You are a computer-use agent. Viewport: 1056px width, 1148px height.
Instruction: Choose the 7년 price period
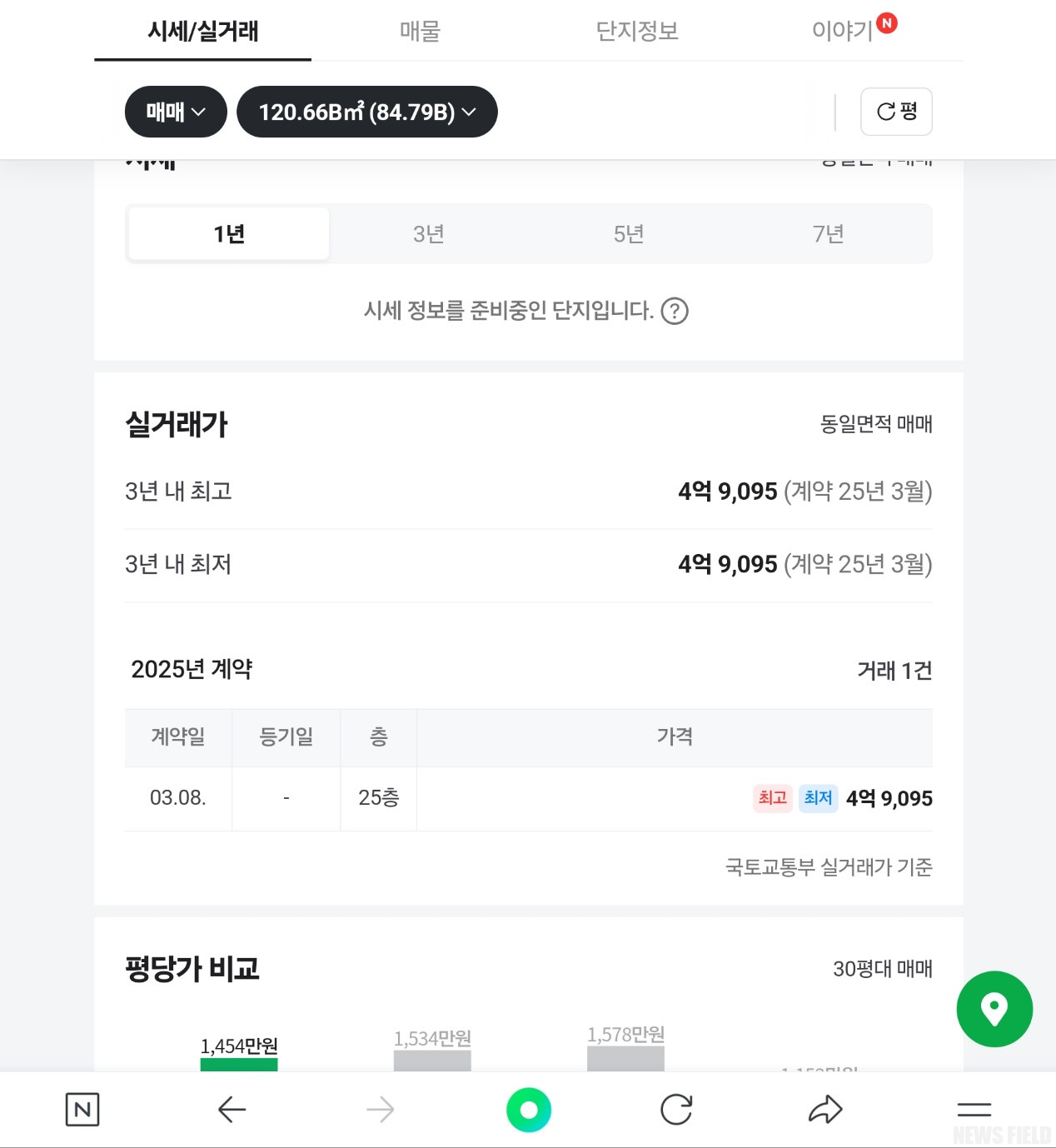click(829, 234)
